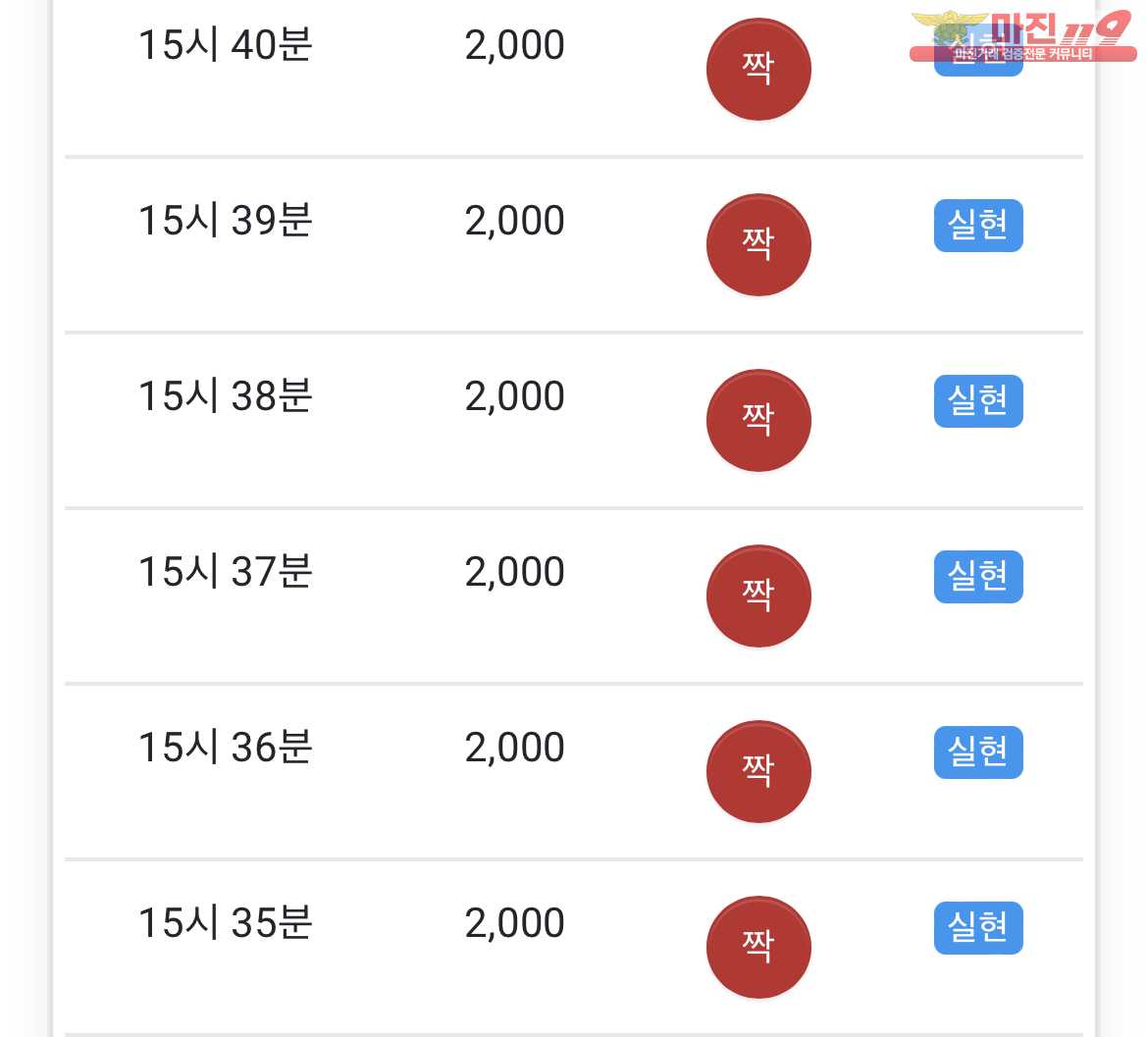Open the 실현 badge for 15시 37분
The image size is (1148, 1037).
(977, 577)
